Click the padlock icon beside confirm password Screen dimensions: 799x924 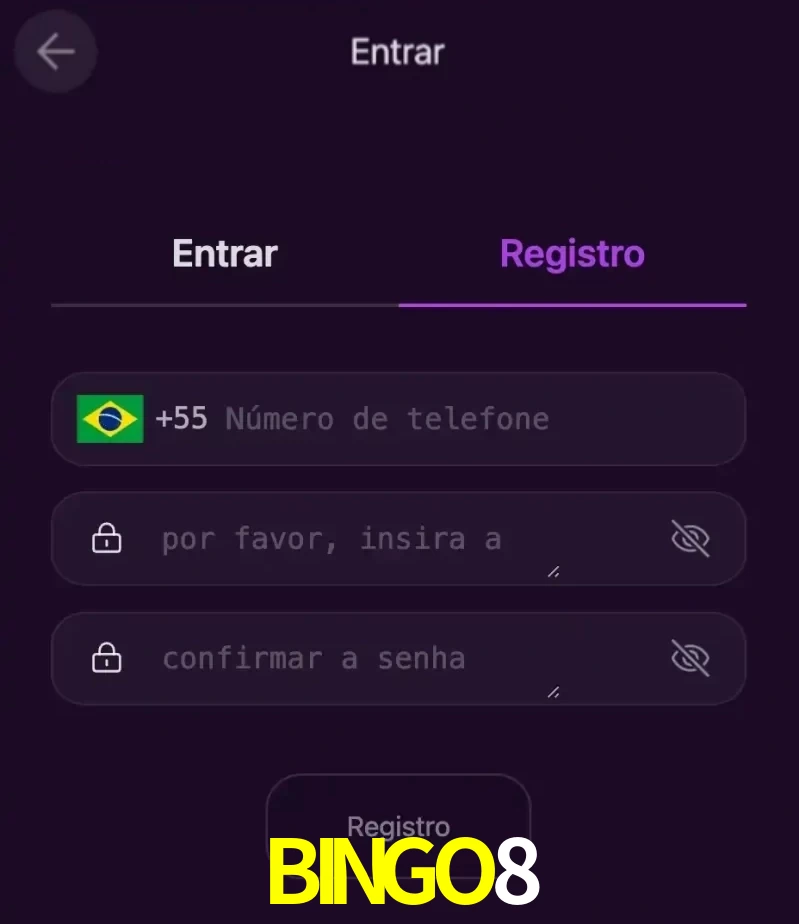coord(106,658)
